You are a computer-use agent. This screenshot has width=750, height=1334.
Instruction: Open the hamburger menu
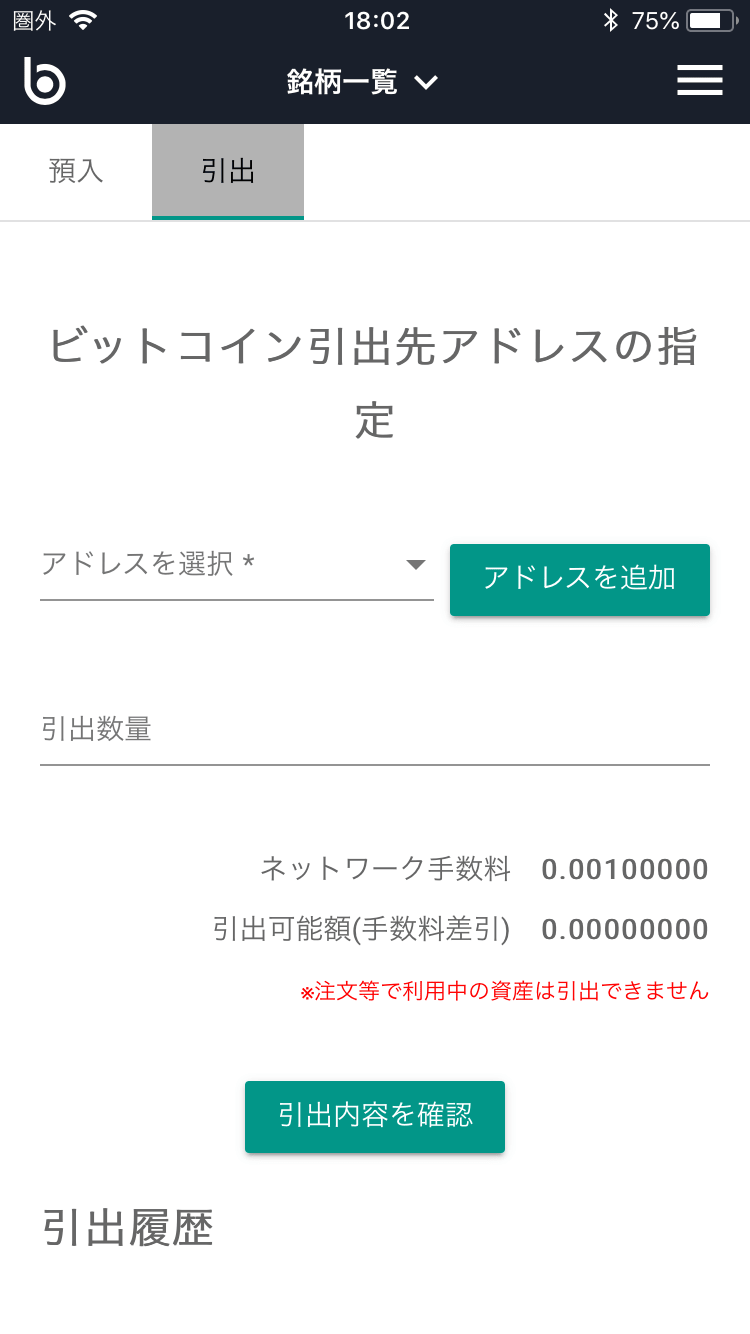699,81
